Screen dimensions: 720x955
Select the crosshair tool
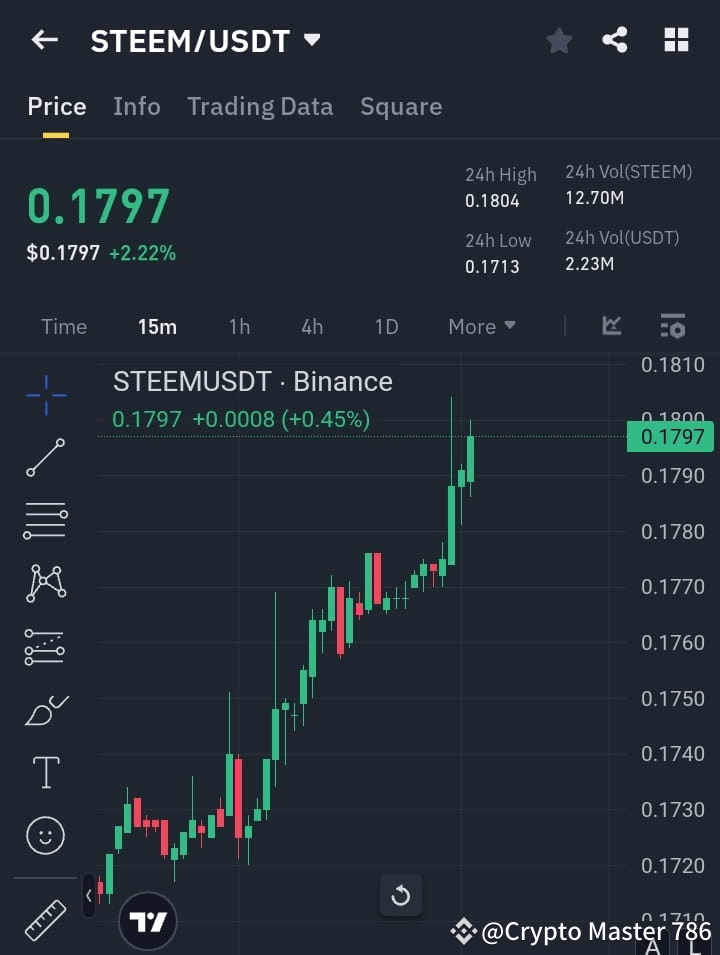pos(44,395)
